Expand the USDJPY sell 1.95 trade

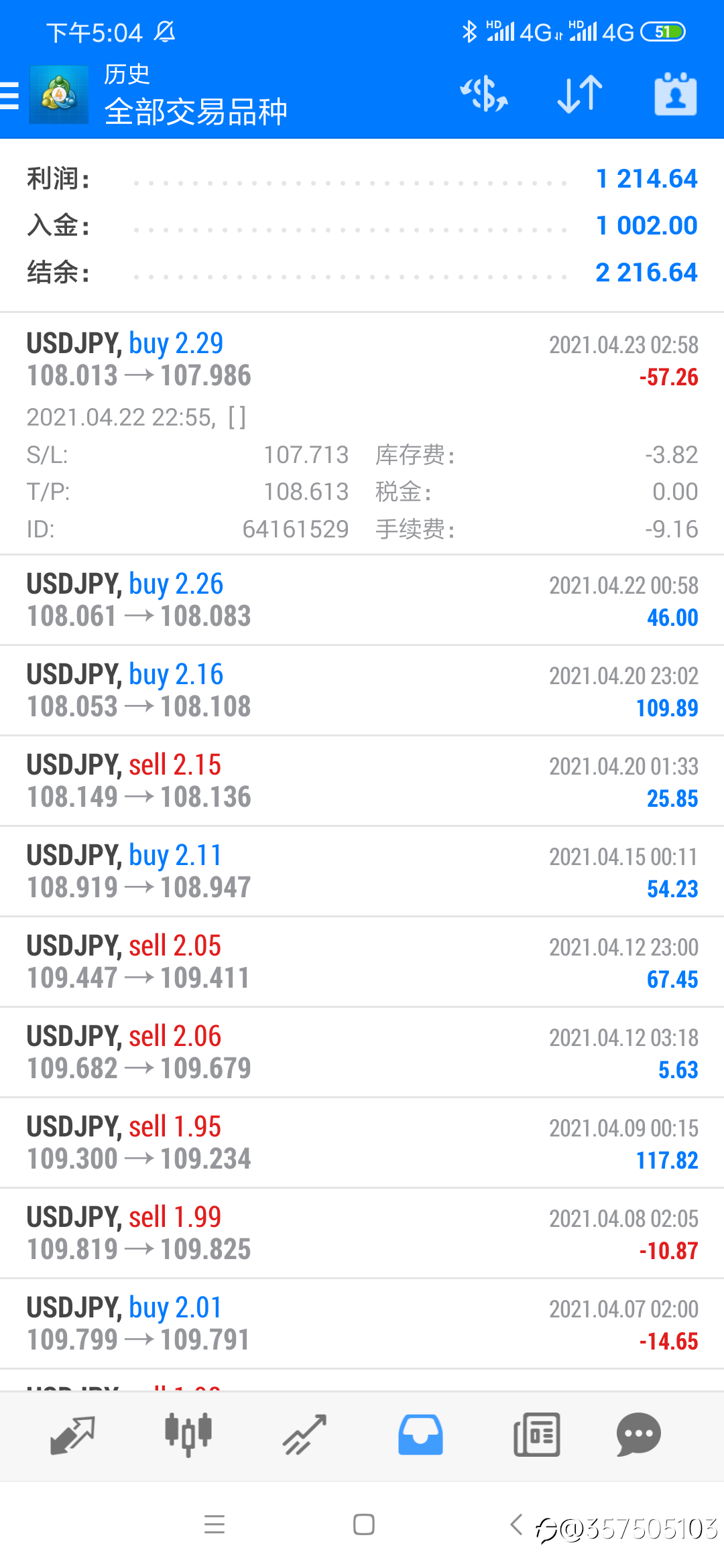coord(362,1143)
